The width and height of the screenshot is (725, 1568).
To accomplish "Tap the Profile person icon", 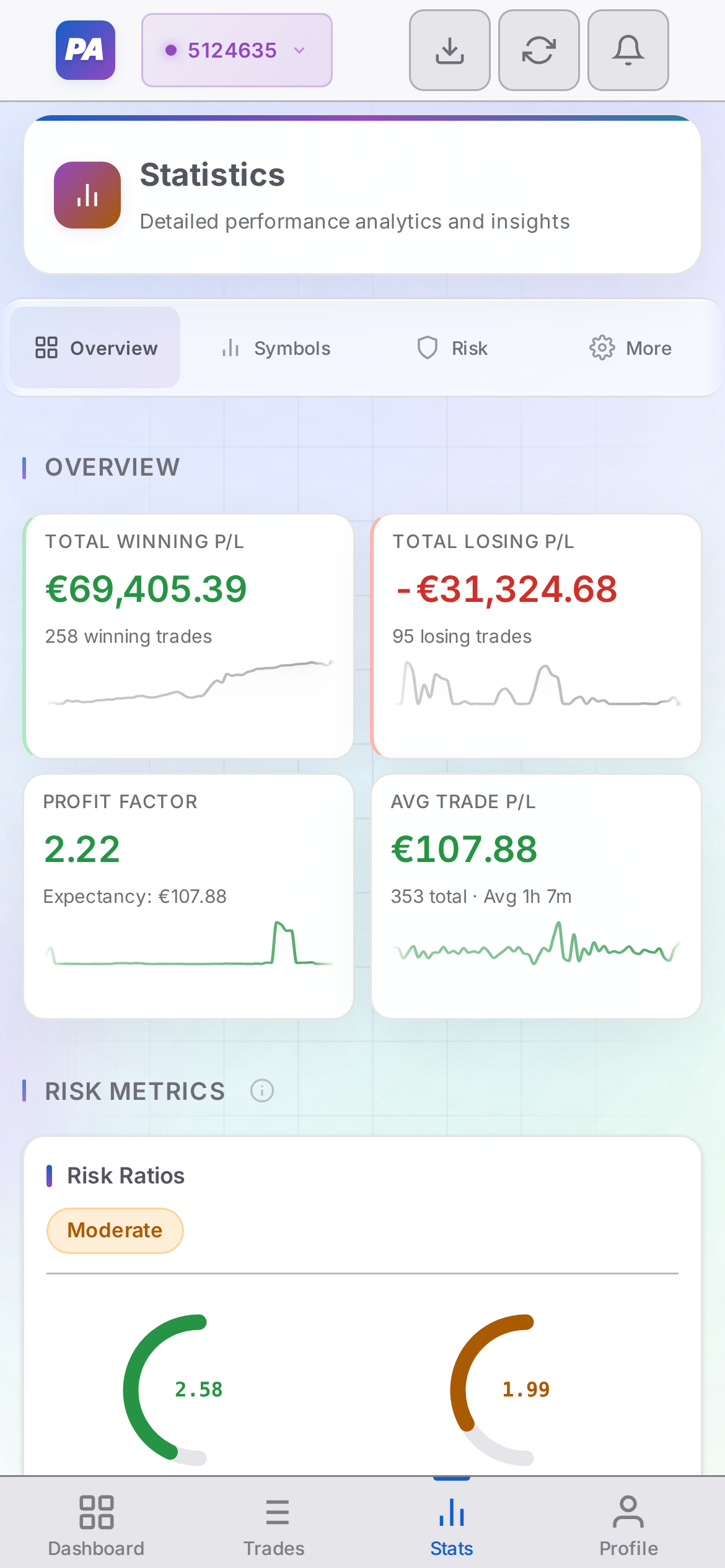I will (x=628, y=1516).
